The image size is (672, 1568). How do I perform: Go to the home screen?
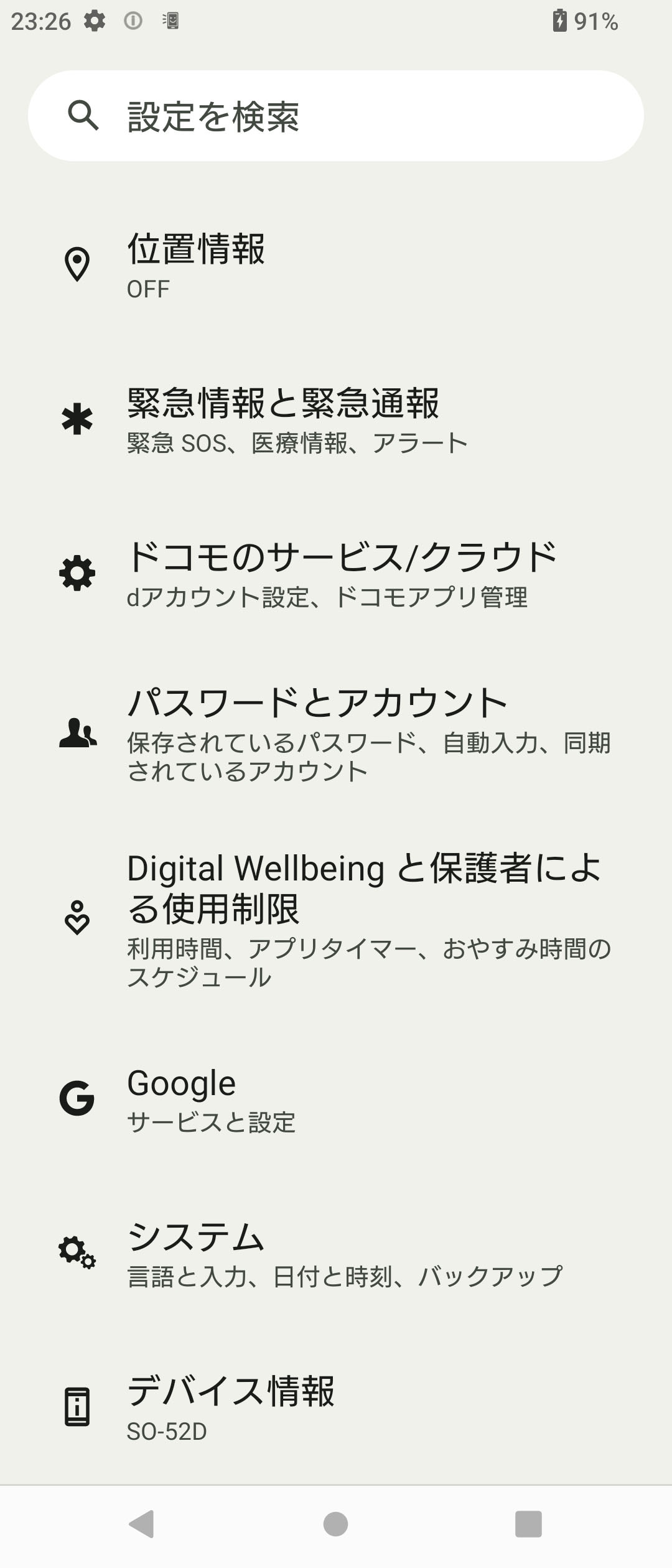coord(336,1524)
